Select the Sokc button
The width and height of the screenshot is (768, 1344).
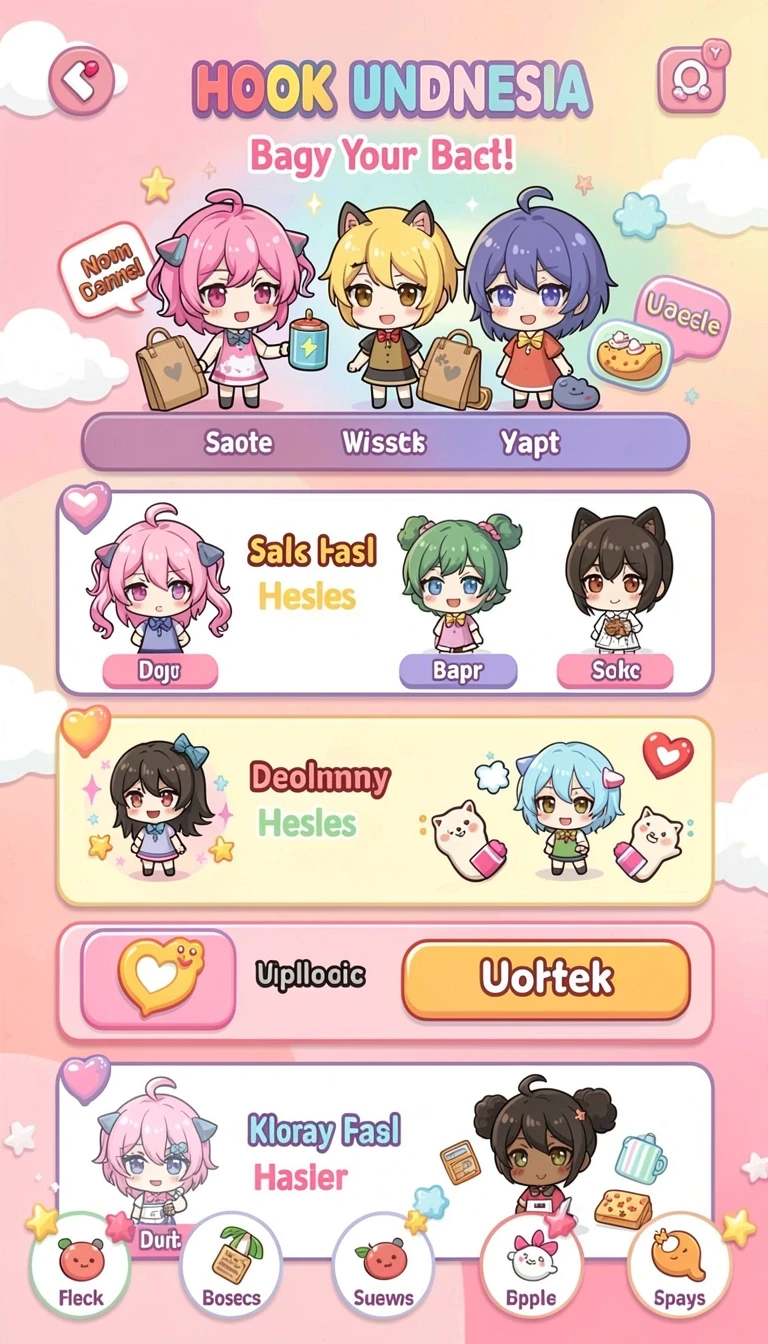point(615,671)
